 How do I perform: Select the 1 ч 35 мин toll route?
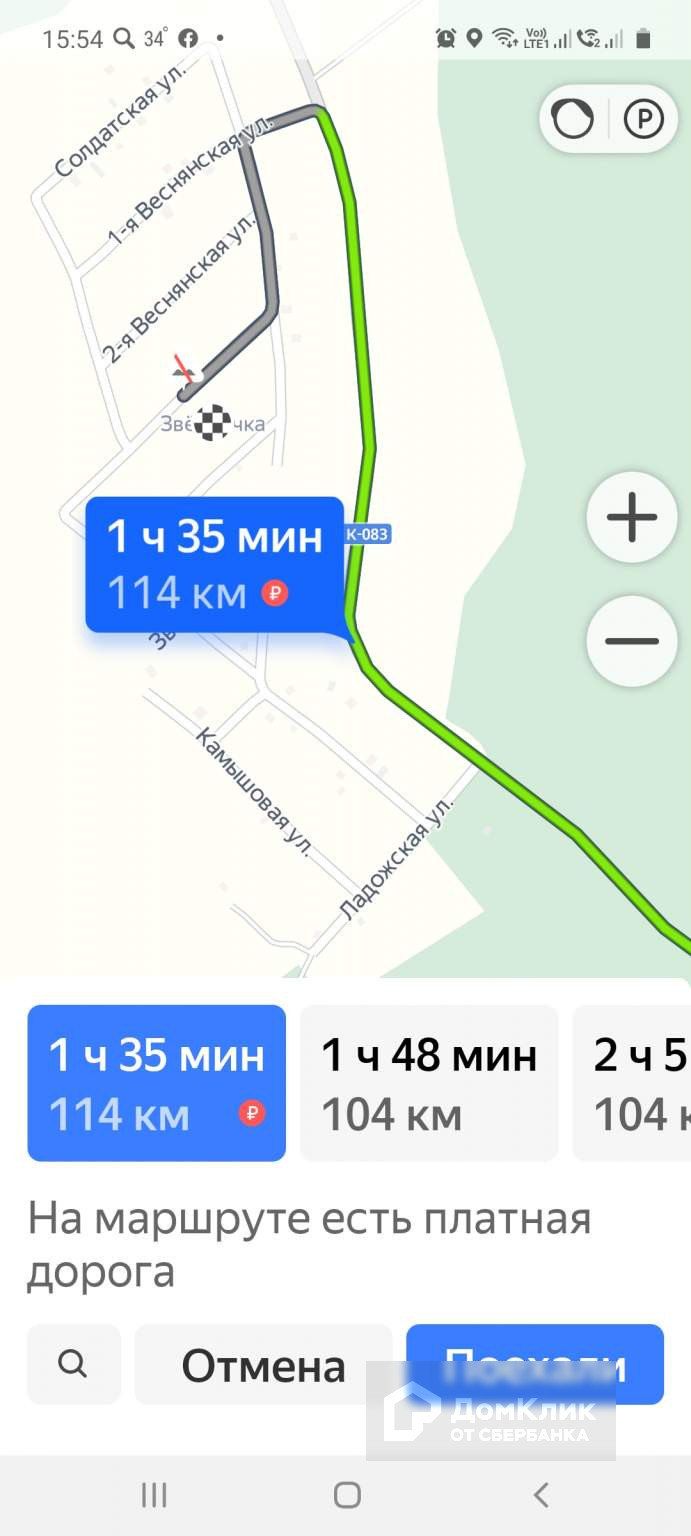(157, 1083)
